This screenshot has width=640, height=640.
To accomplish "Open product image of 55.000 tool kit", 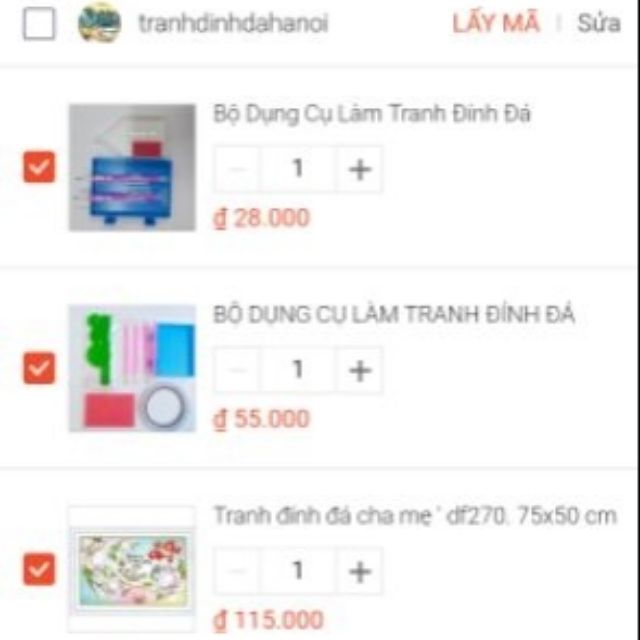I will click(132, 368).
